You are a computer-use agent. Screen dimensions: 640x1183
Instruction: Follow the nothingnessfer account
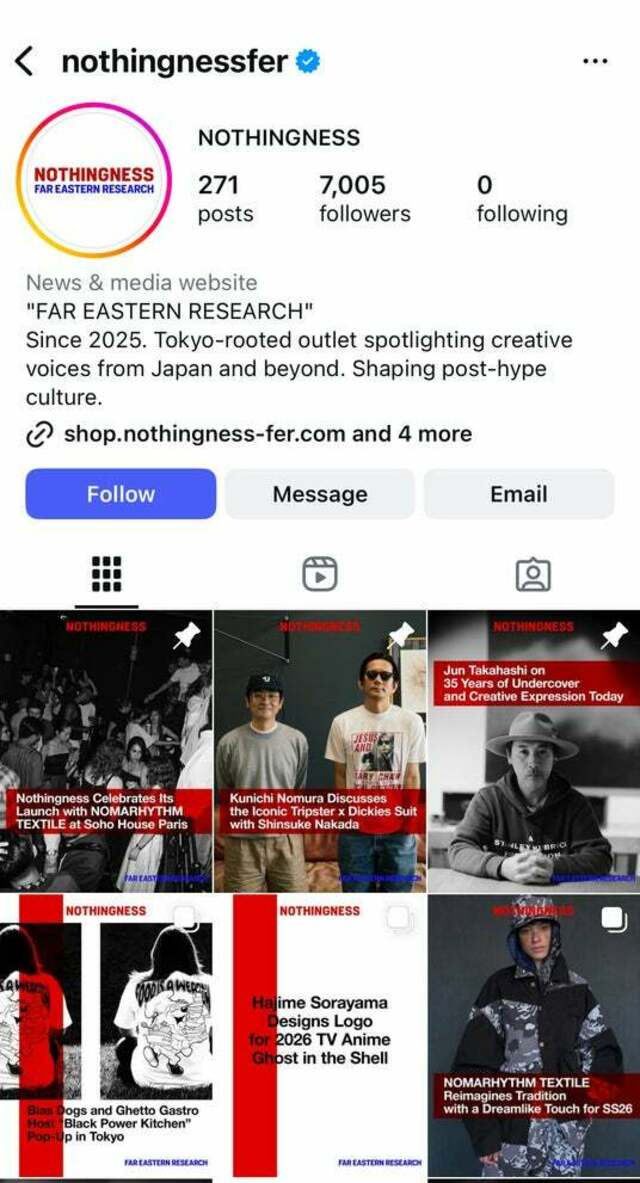tap(121, 494)
